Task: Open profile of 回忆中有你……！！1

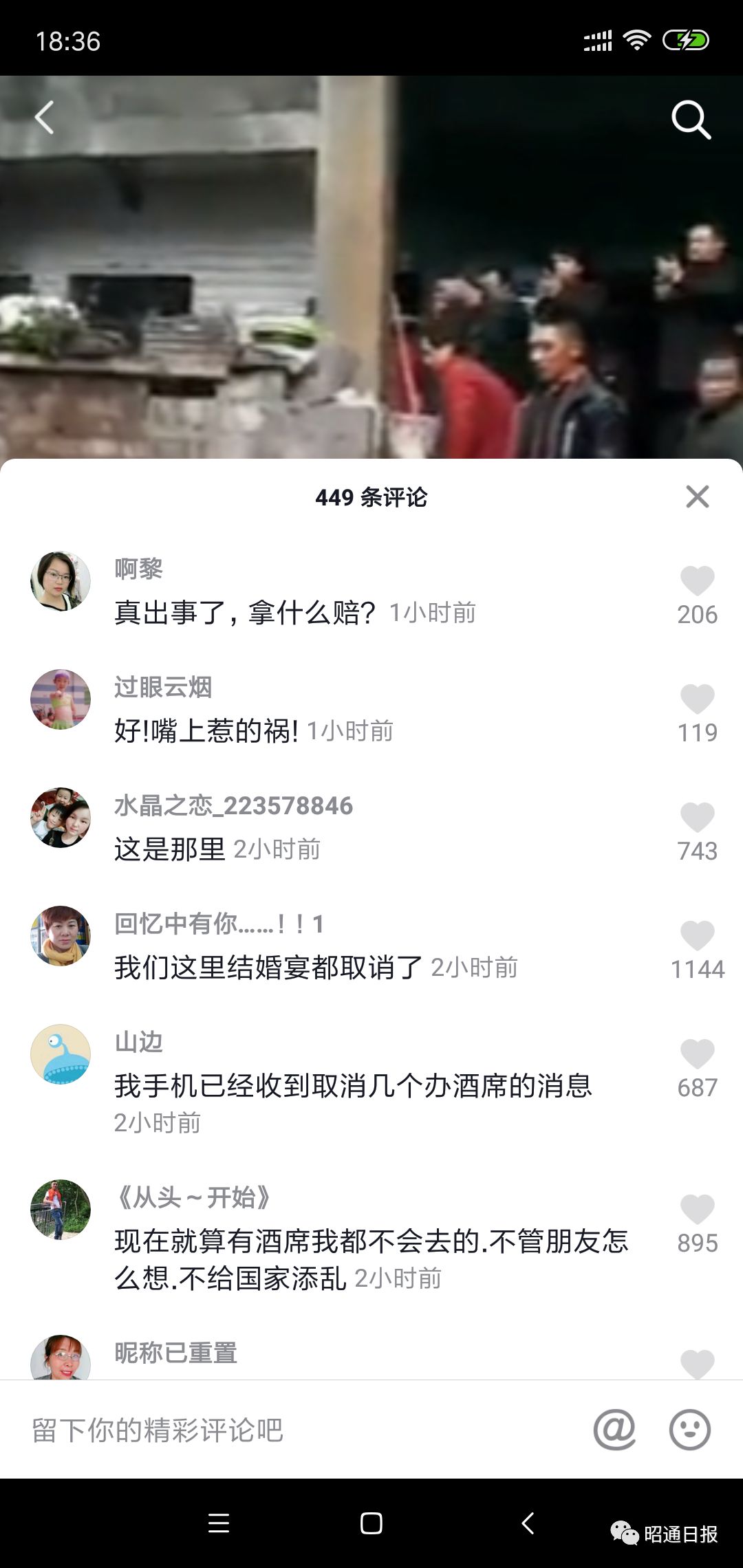Action: click(x=61, y=936)
